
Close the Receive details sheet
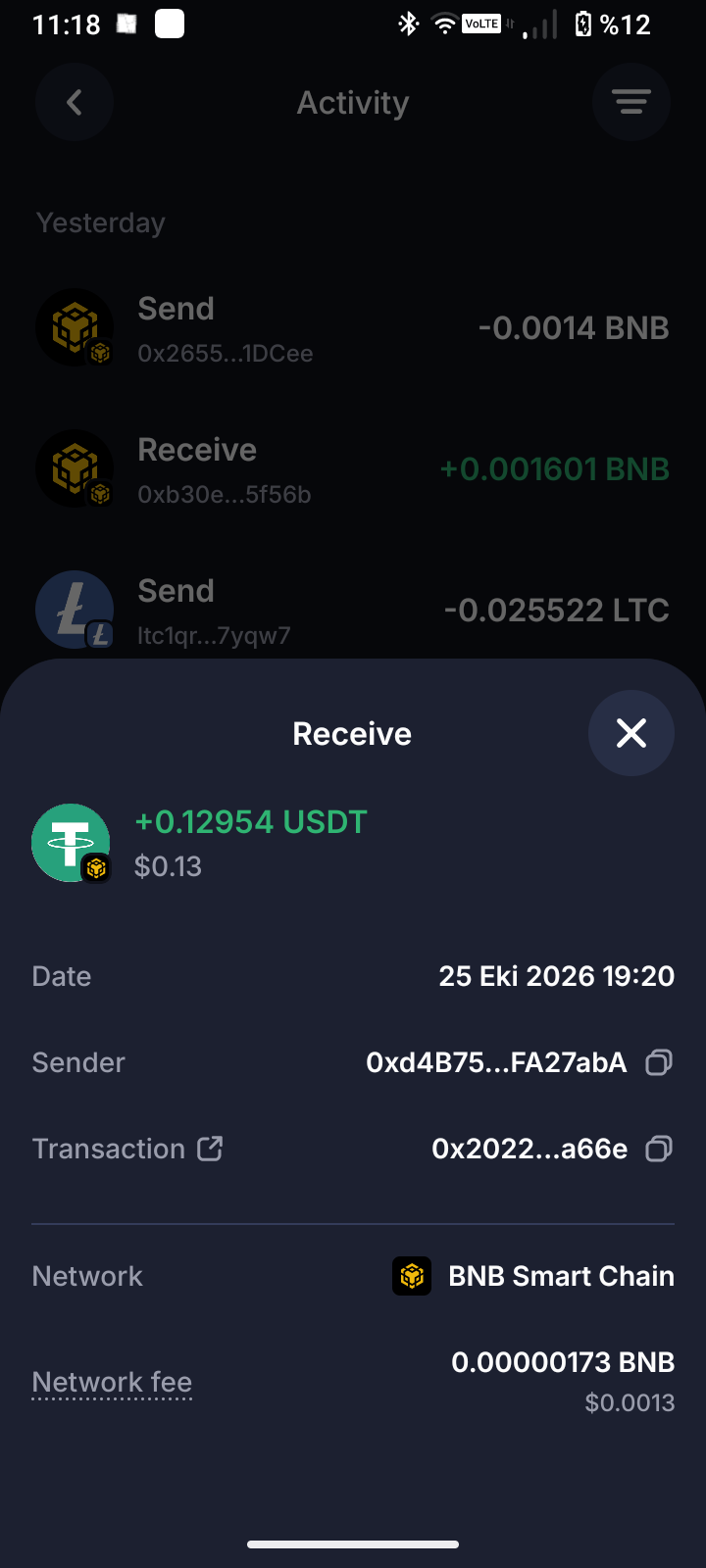click(x=630, y=733)
